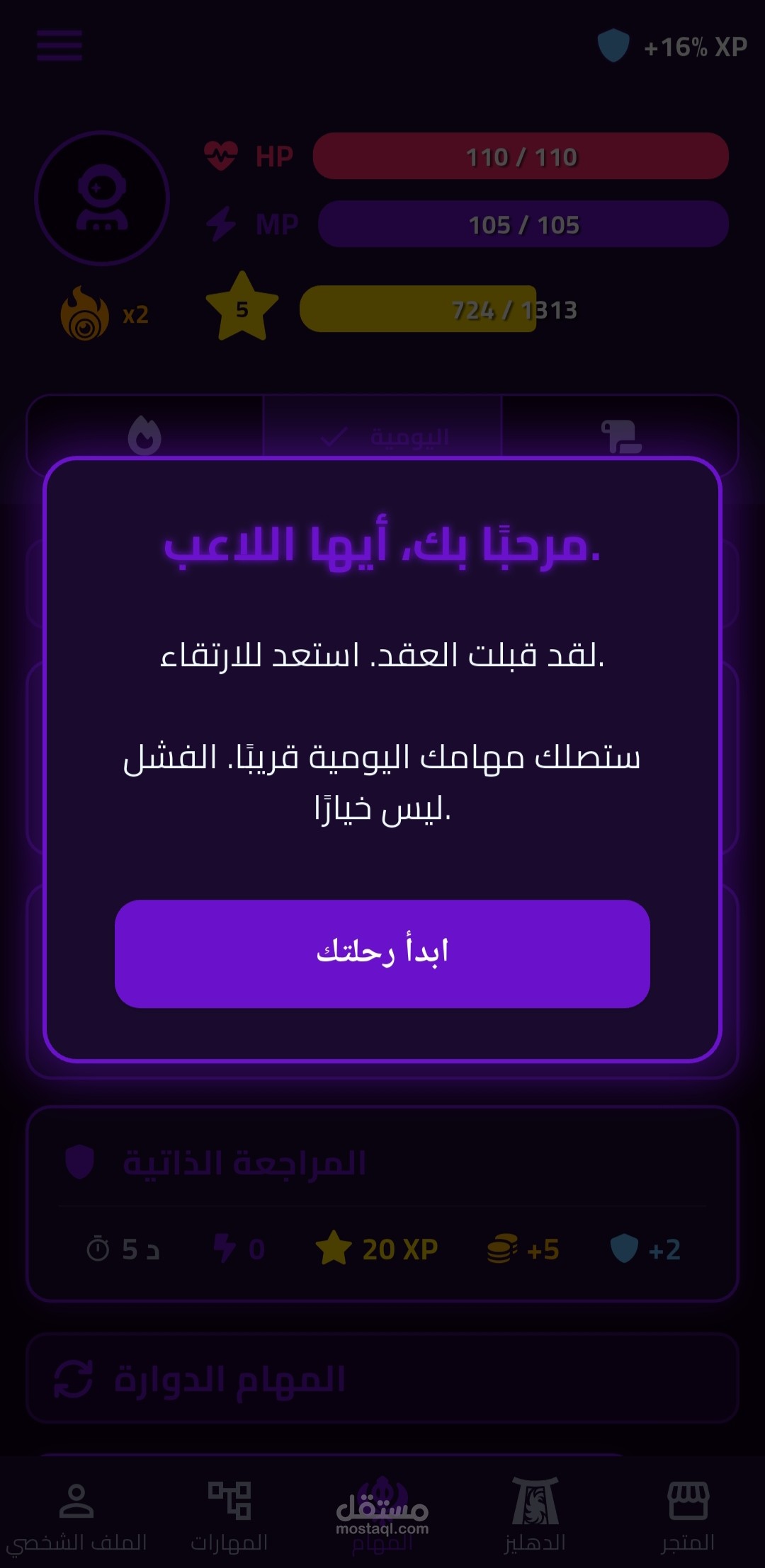This screenshot has height=1568, width=765.
Task: Tap the ابدأ رحلتك button
Action: click(x=382, y=954)
